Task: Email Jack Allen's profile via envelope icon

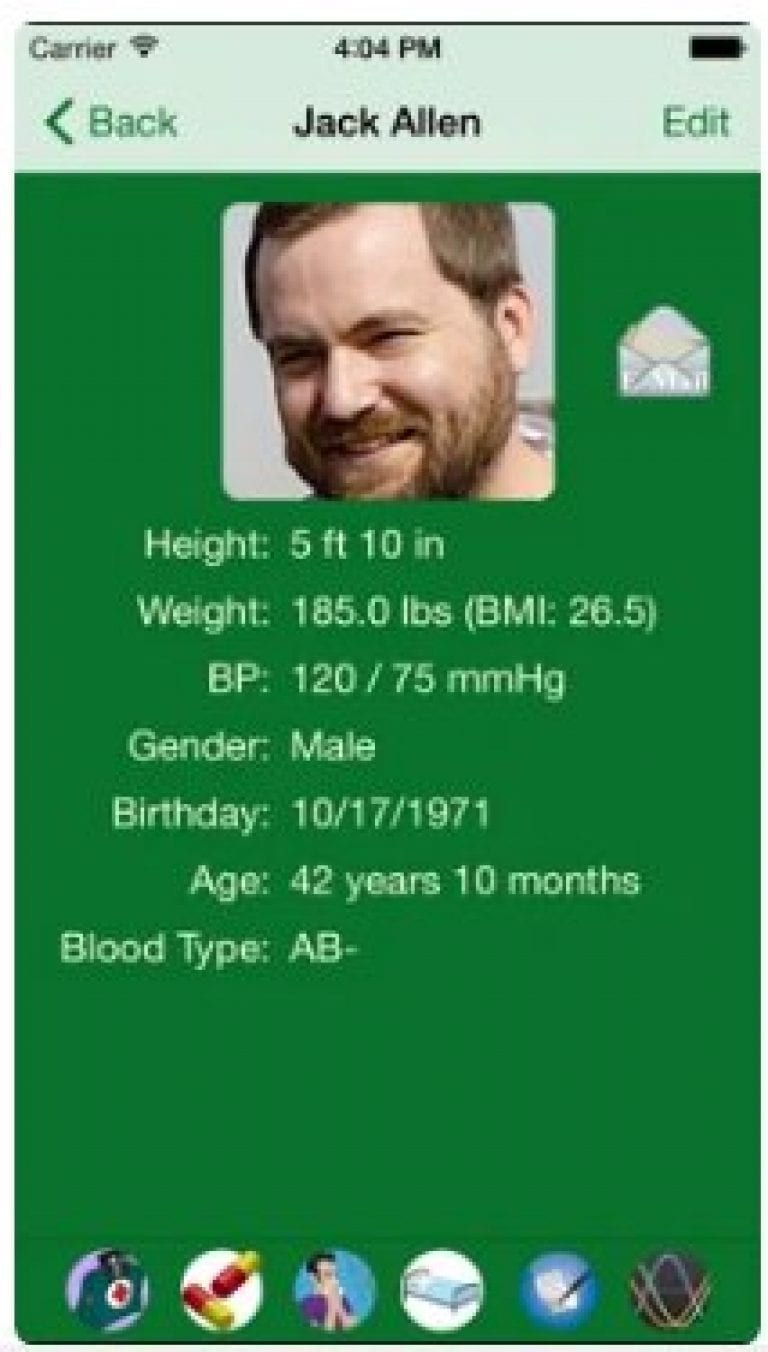Action: pos(664,352)
